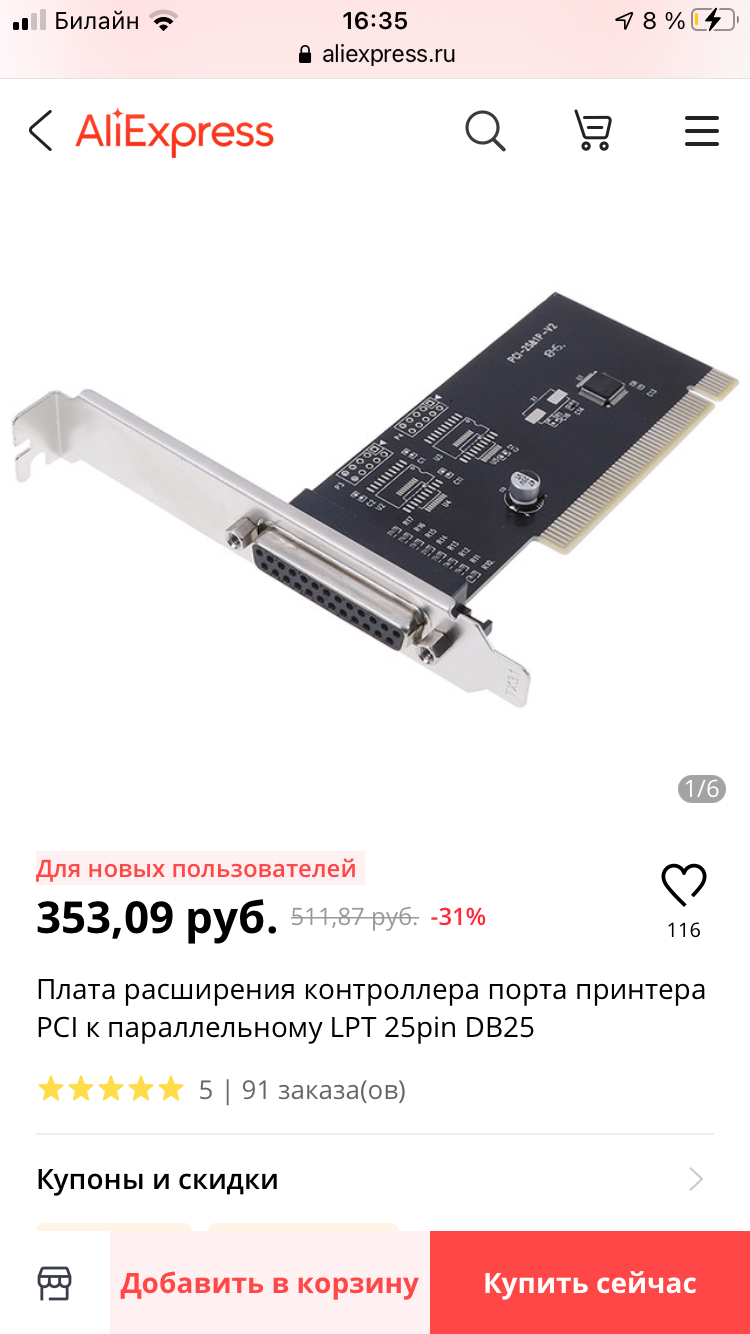Open the AliExpress home logo
This screenshot has width=750, height=1334.
point(175,131)
